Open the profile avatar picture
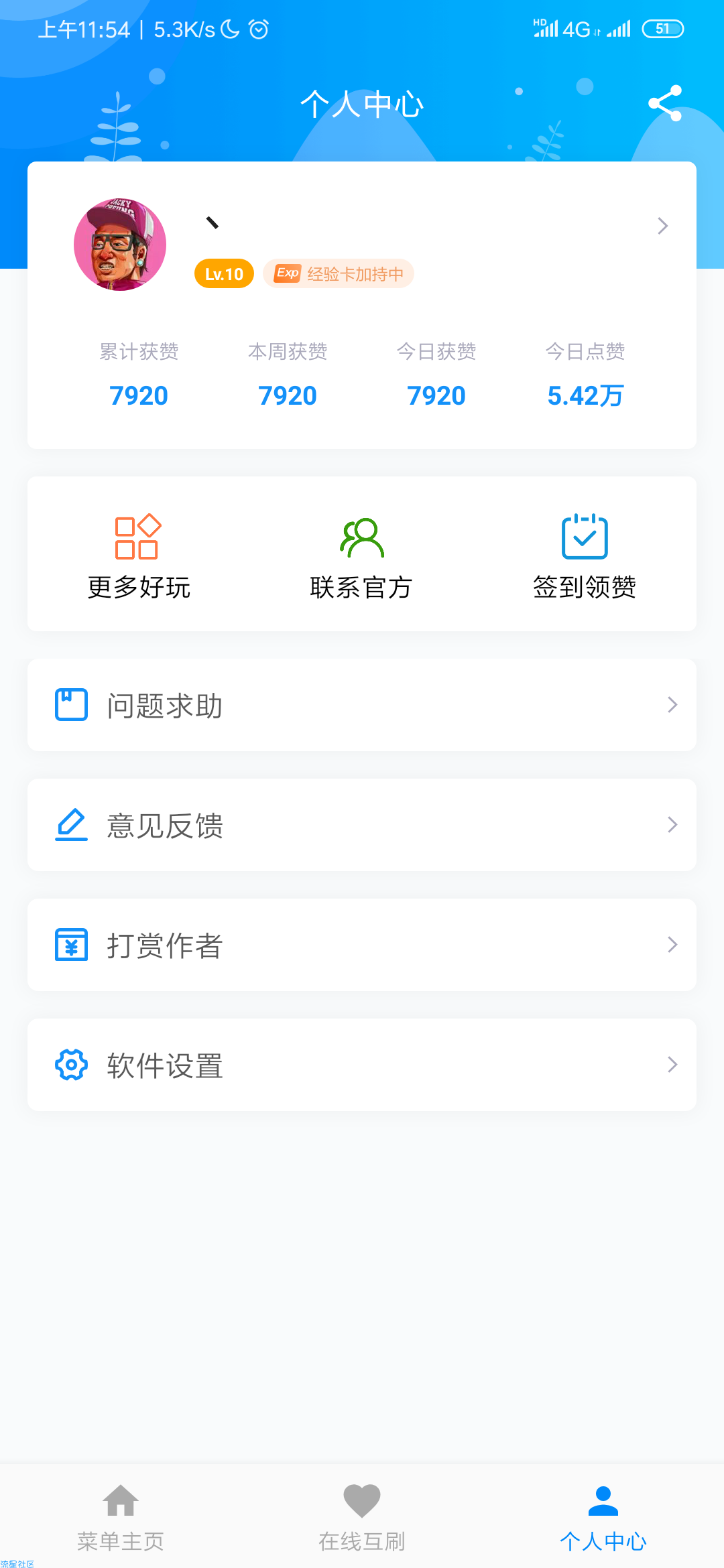The height and width of the screenshot is (1568, 724). [x=120, y=245]
